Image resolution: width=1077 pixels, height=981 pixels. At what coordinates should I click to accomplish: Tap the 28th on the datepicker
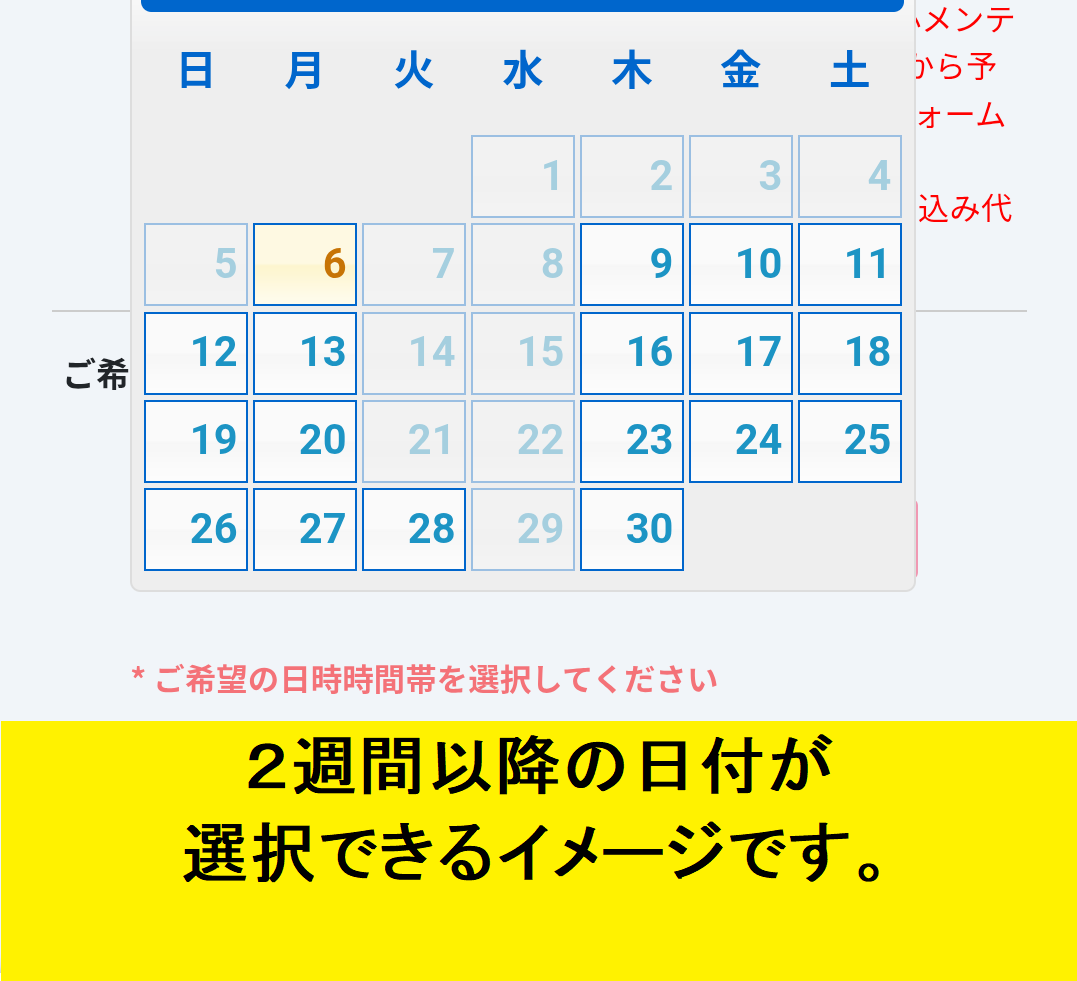414,529
